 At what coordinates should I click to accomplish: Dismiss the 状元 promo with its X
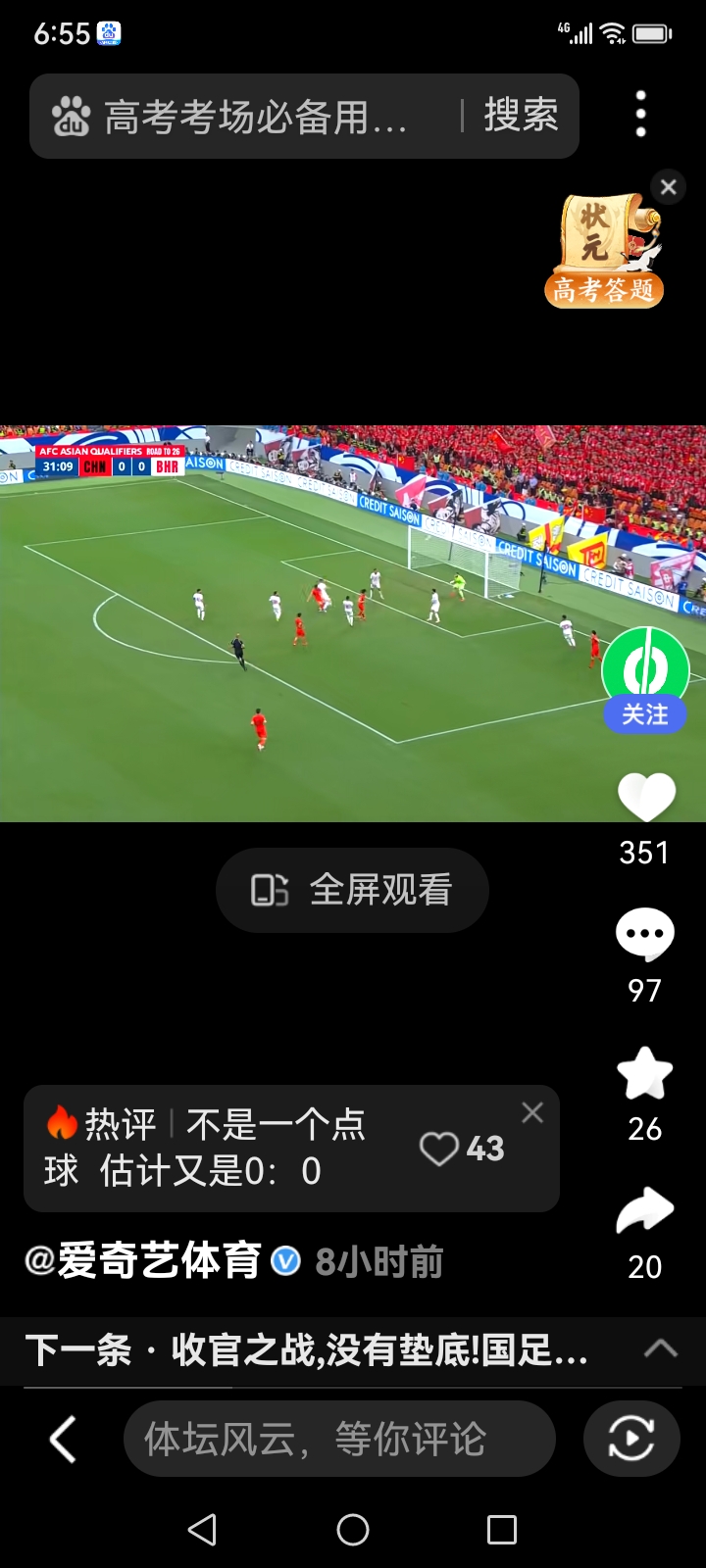[669, 186]
